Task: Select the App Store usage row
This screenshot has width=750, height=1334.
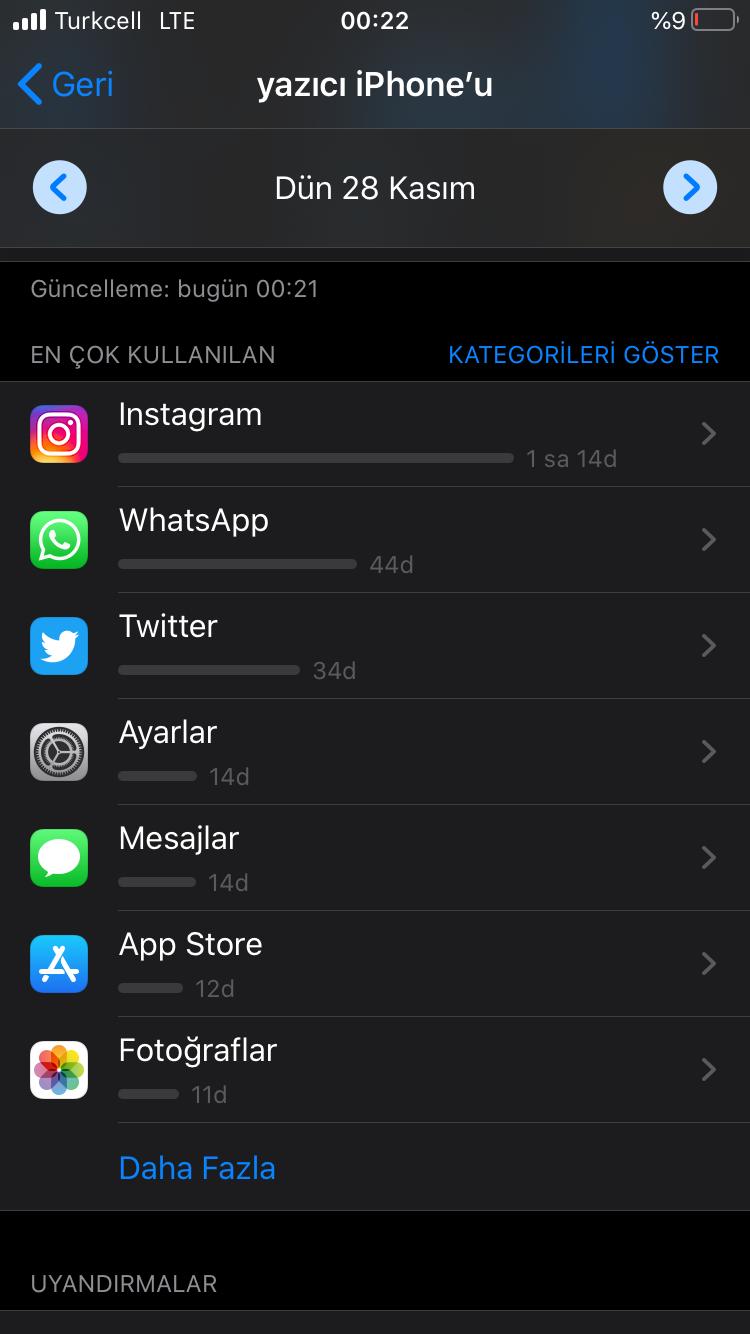Action: tap(375, 964)
